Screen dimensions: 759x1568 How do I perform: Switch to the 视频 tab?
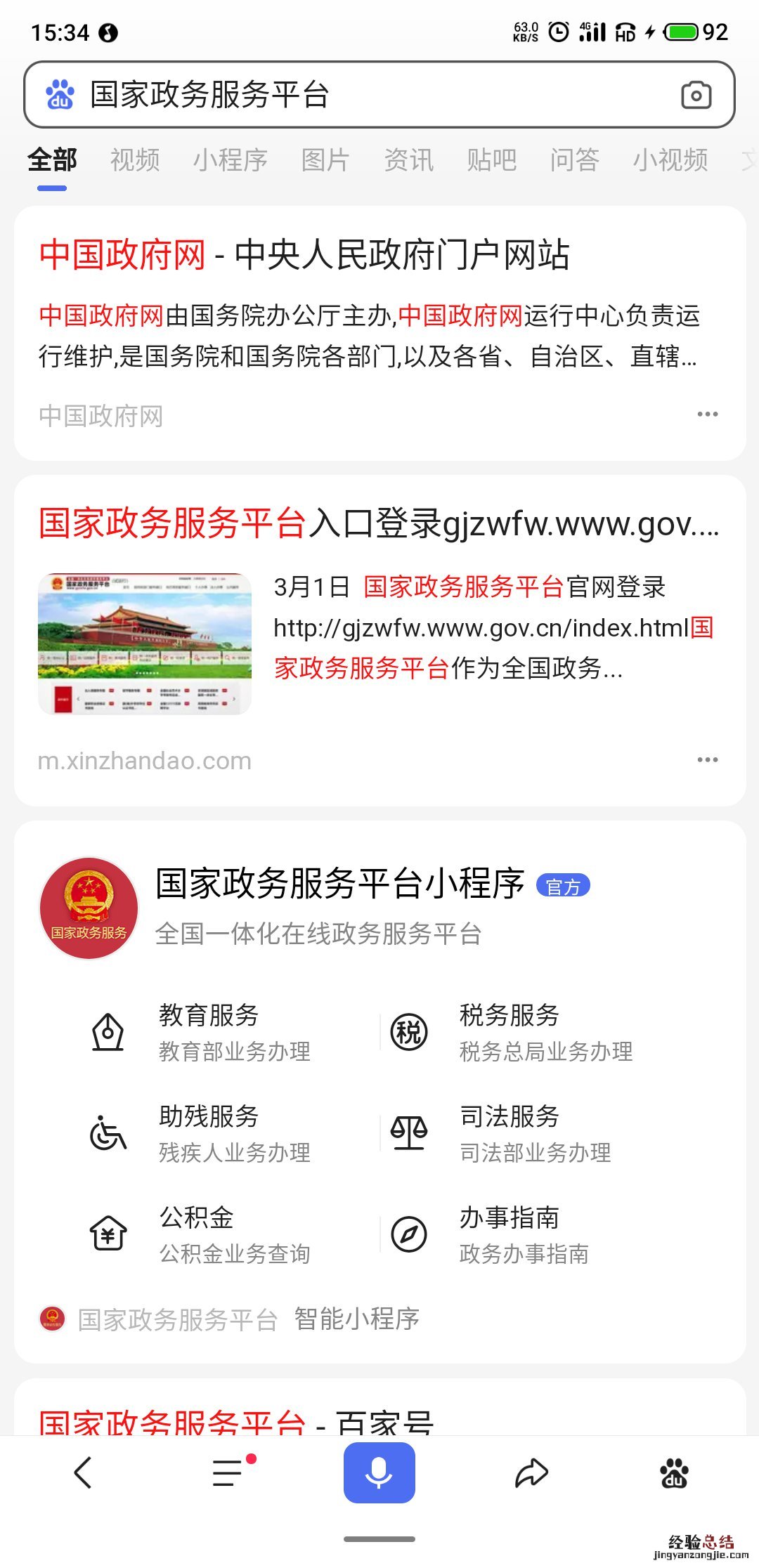pos(135,160)
